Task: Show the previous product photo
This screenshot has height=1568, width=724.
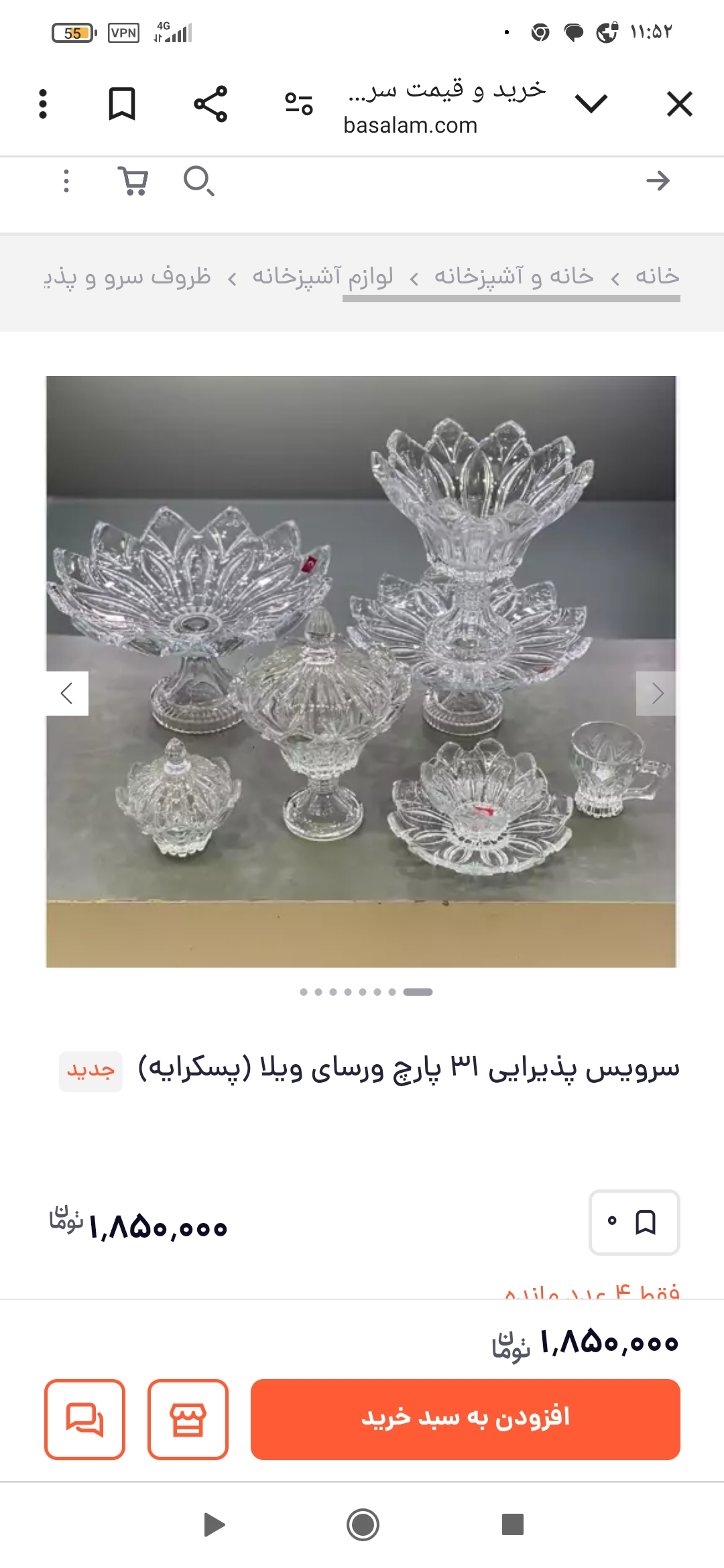Action: [67, 694]
